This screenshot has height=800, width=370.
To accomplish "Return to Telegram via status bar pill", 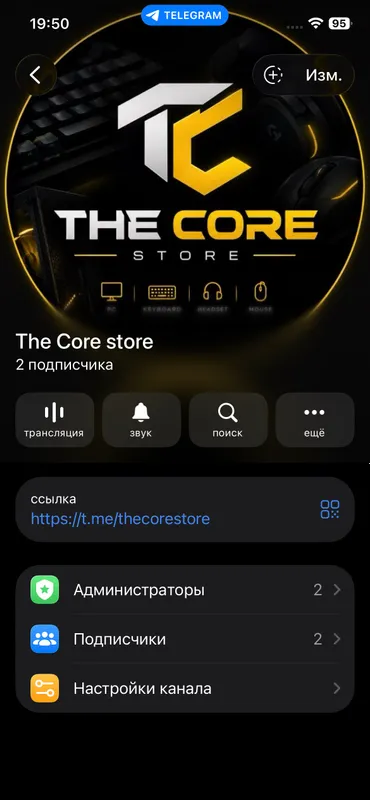I will (185, 15).
